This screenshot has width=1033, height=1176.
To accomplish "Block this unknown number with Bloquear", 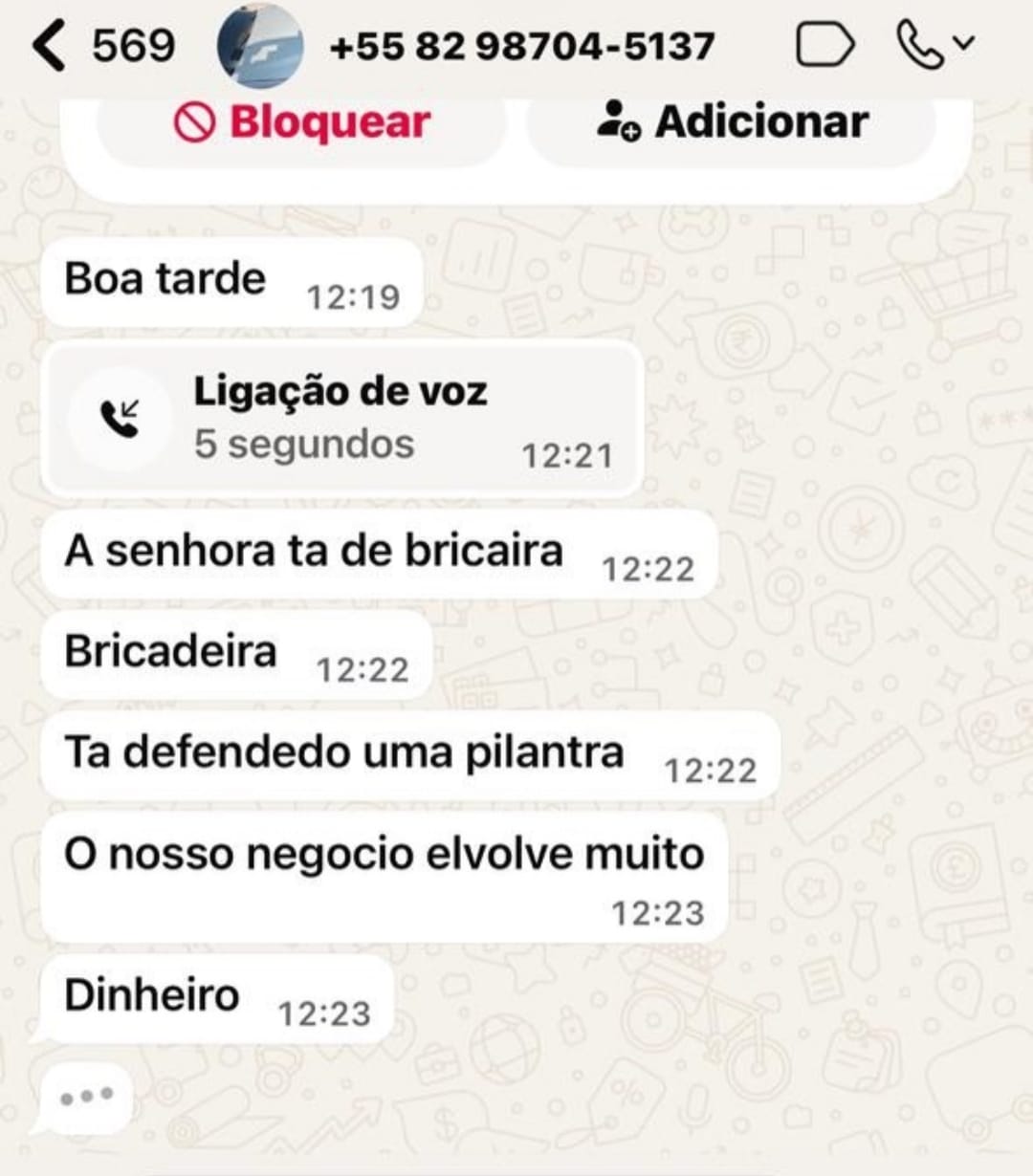I will click(302, 122).
